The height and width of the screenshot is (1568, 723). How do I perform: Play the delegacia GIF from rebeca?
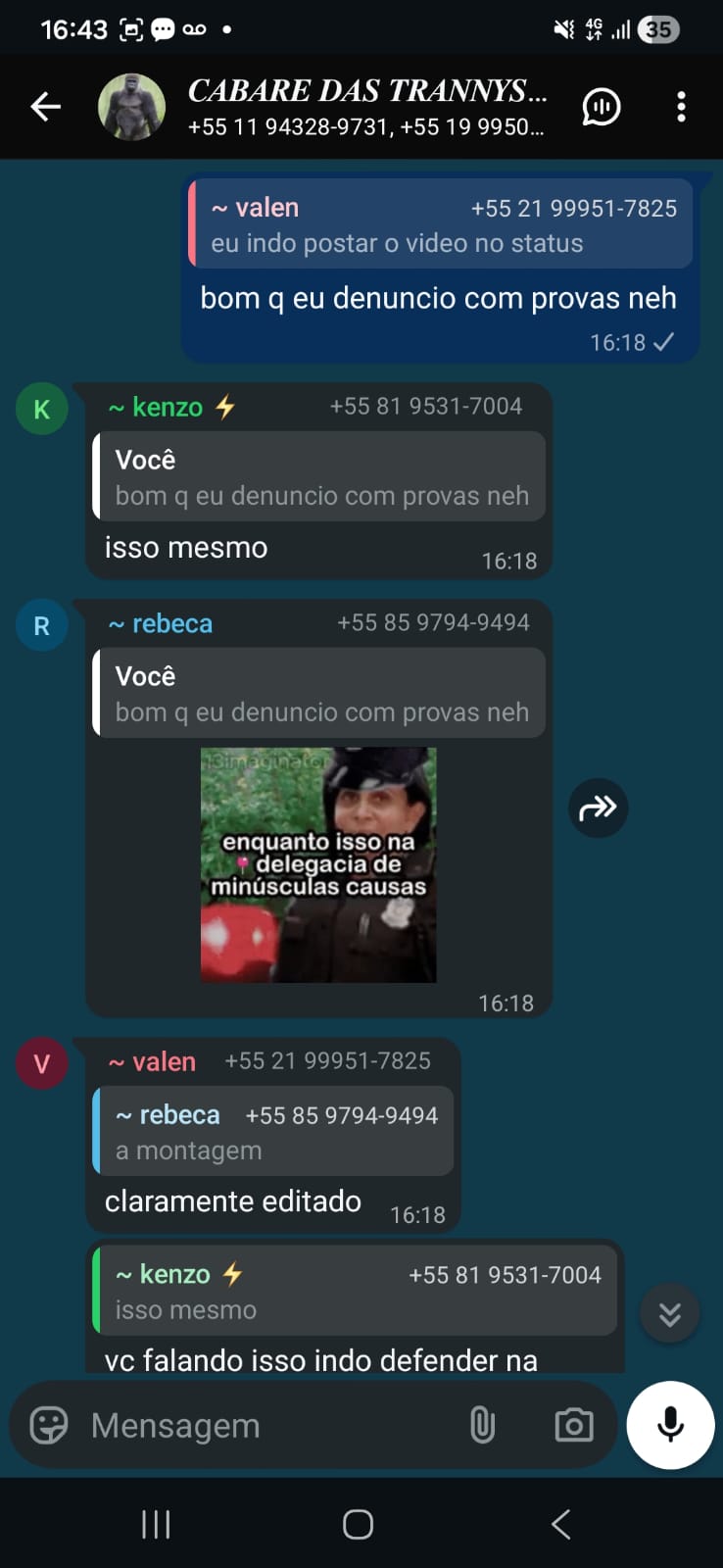tap(318, 864)
